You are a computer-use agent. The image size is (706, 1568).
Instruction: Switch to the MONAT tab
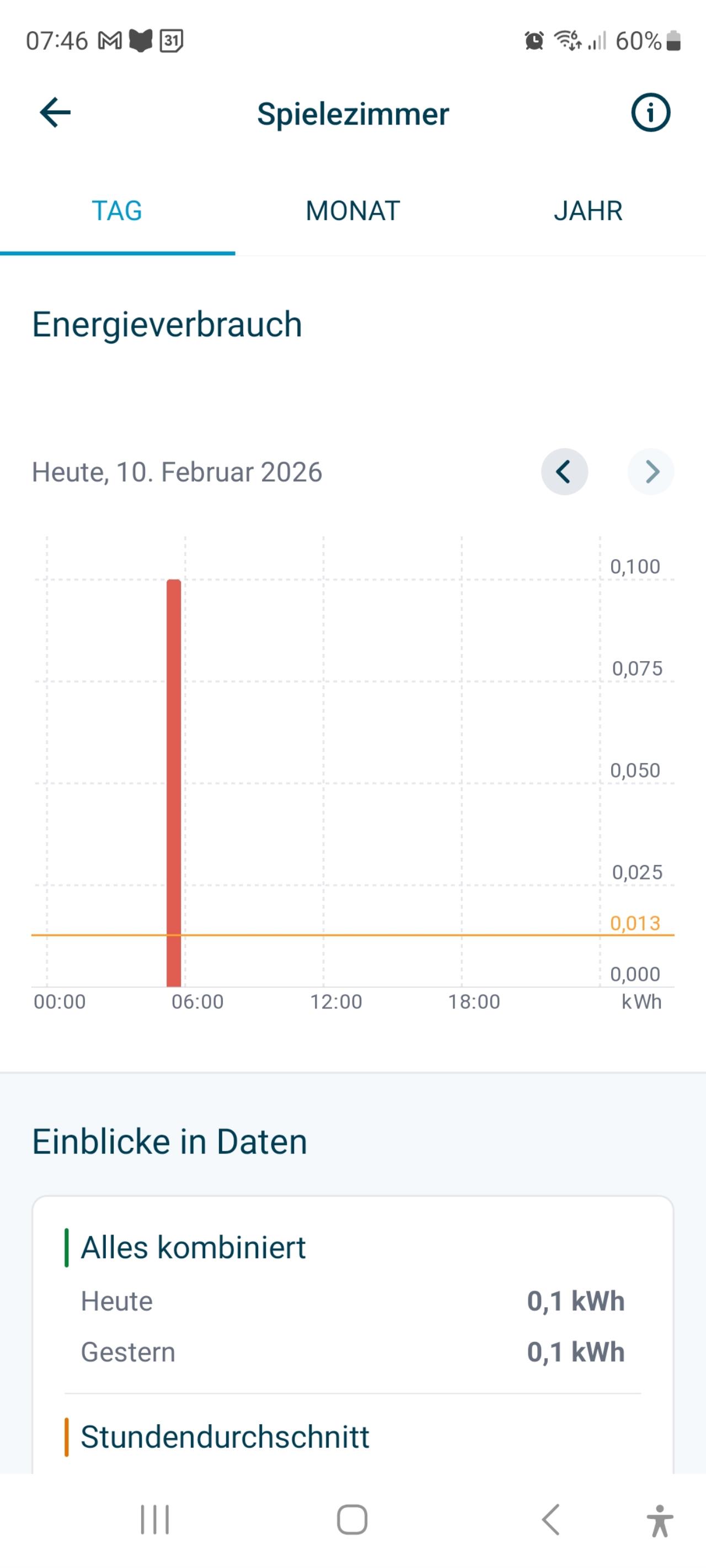352,211
